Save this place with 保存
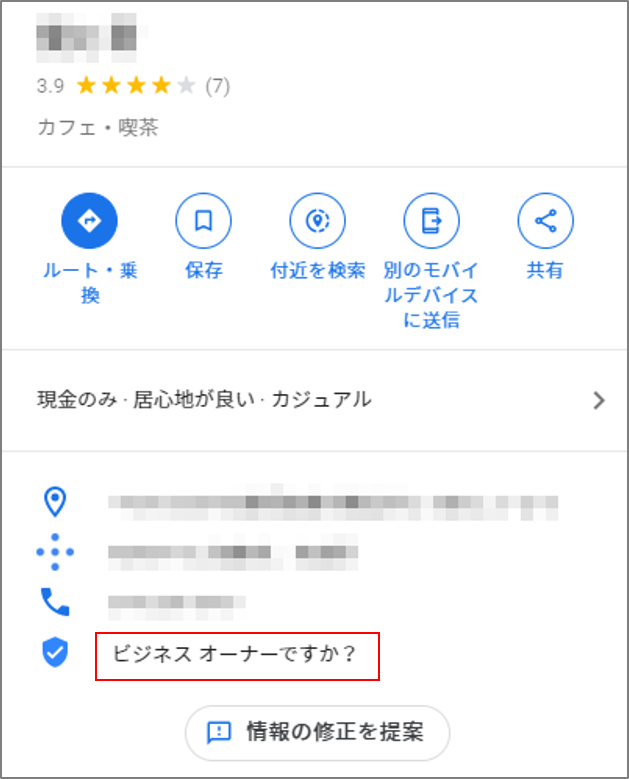Viewport: 629px width, 779px height. pos(203,220)
